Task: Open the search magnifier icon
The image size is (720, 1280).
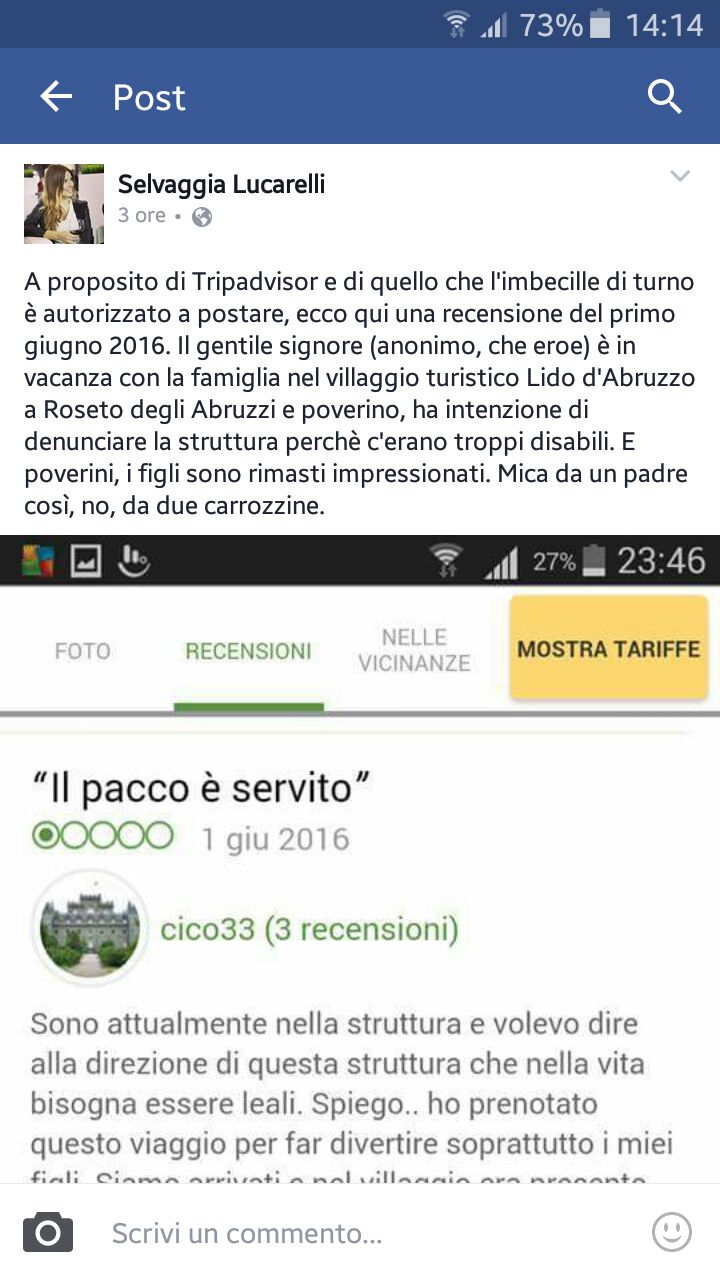Action: [x=664, y=97]
